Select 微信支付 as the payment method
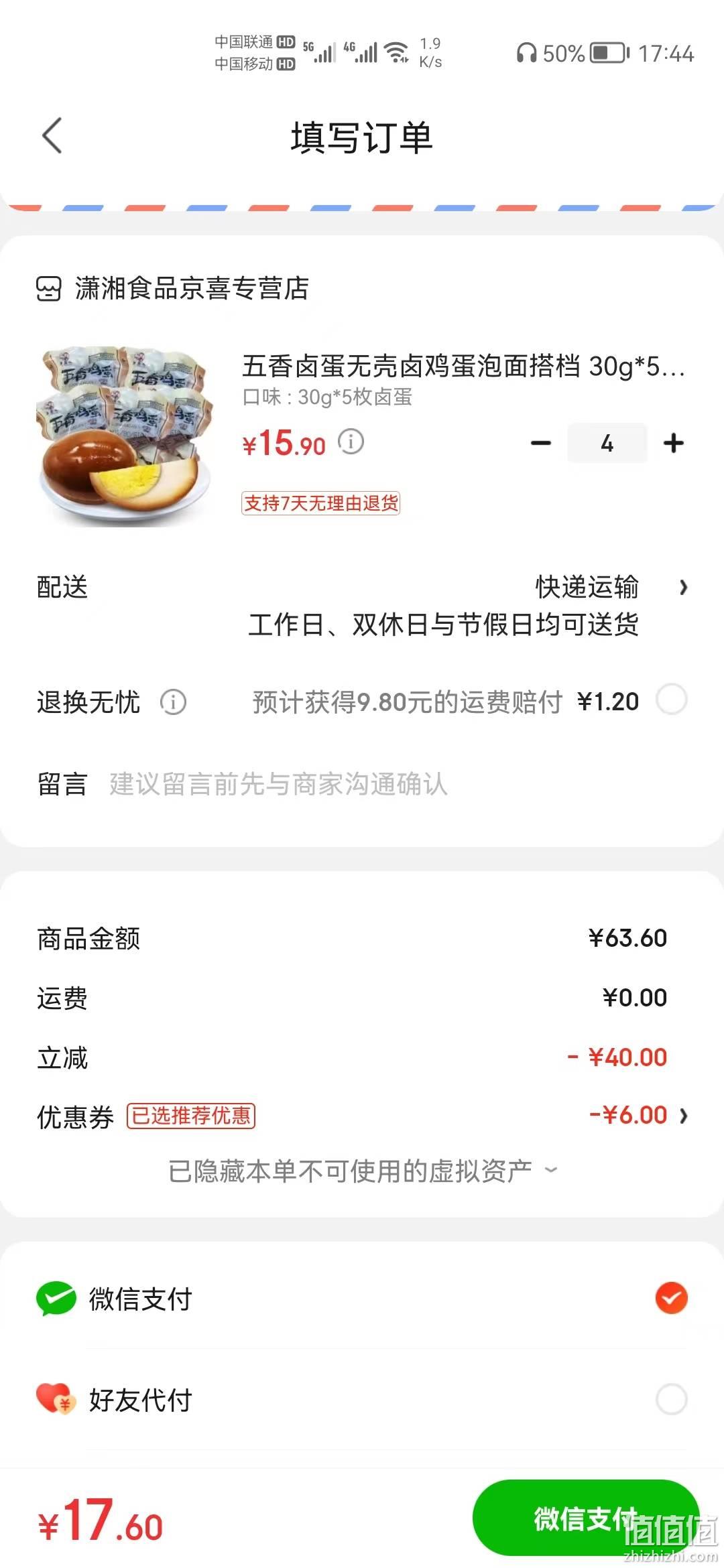 362,1299
